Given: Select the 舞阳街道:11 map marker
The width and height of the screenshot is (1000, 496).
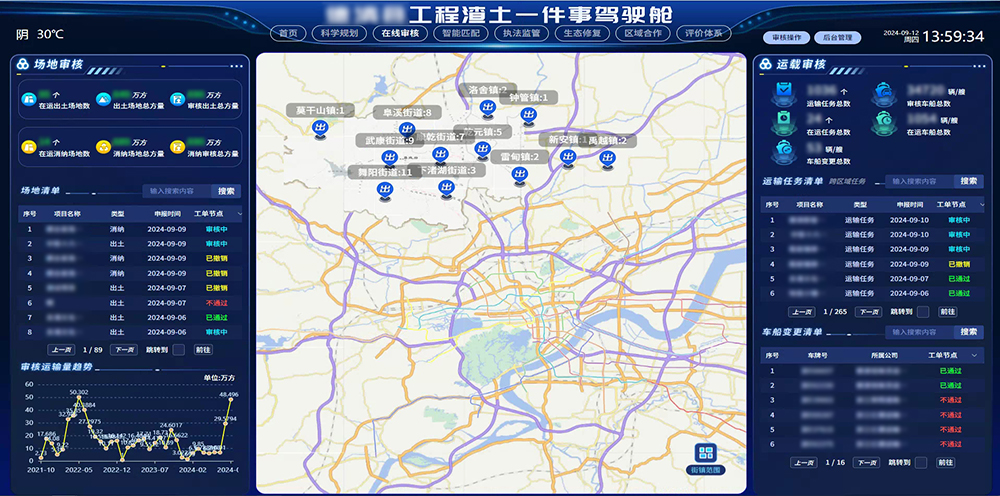Looking at the screenshot, I should coord(384,190).
